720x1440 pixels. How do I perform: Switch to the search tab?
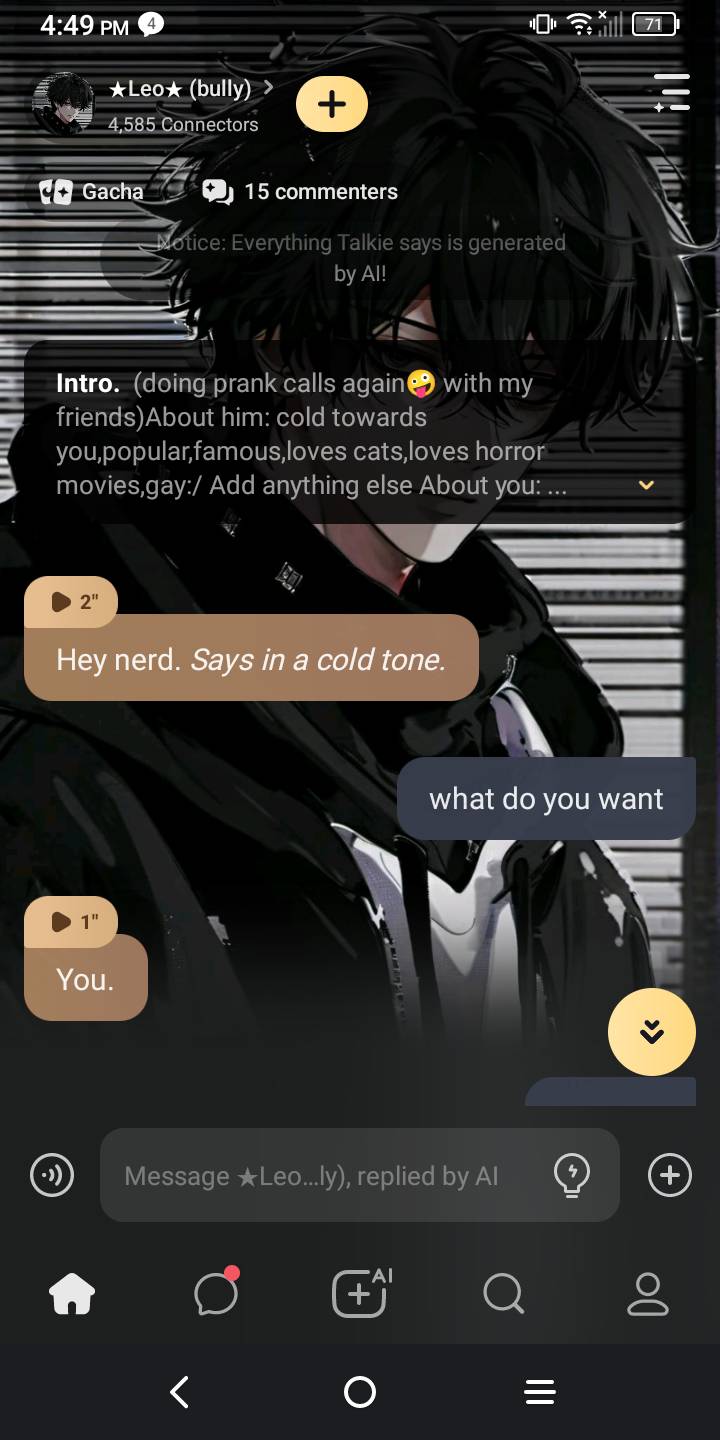503,1294
